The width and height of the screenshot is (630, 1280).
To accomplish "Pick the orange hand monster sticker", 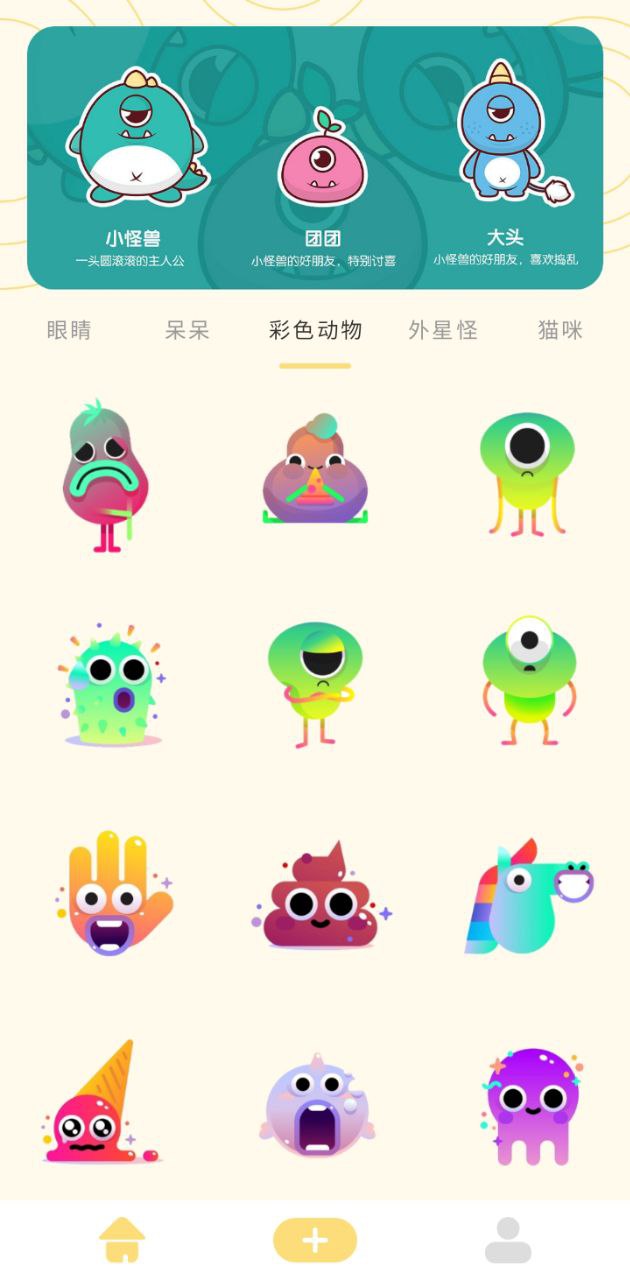I will tap(112, 893).
